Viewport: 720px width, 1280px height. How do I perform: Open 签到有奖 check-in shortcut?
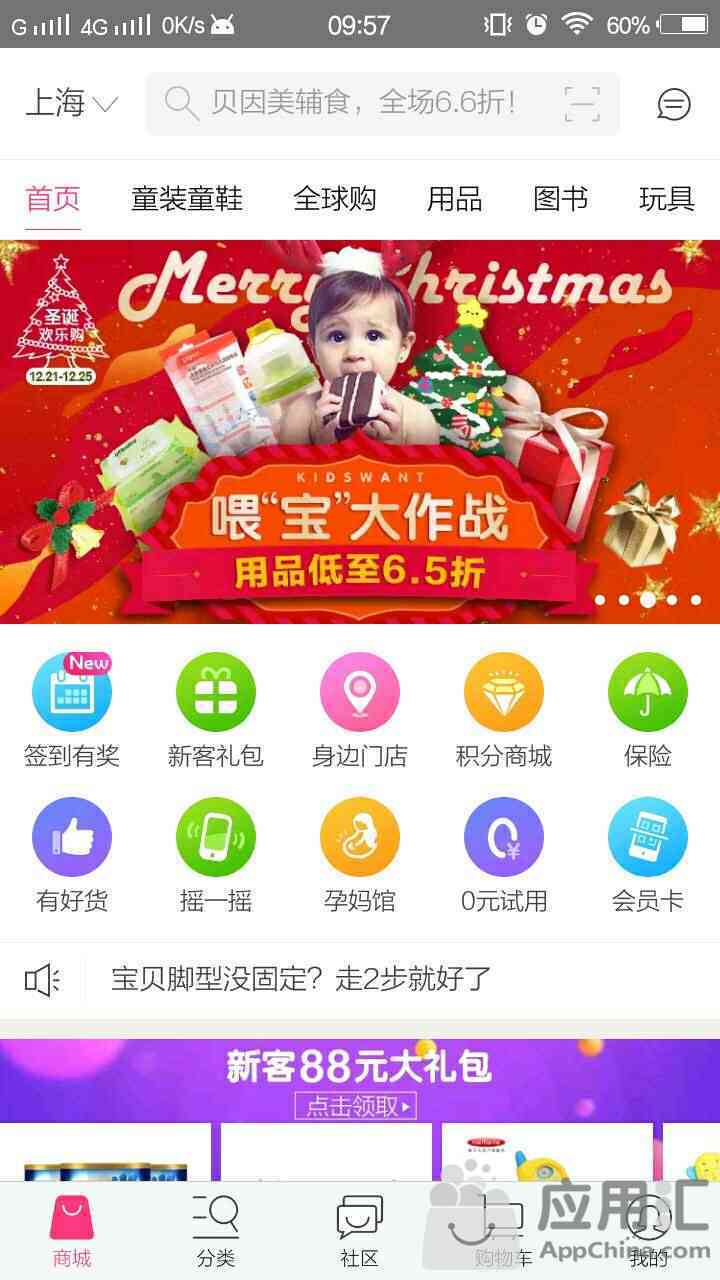pyautogui.click(x=72, y=710)
